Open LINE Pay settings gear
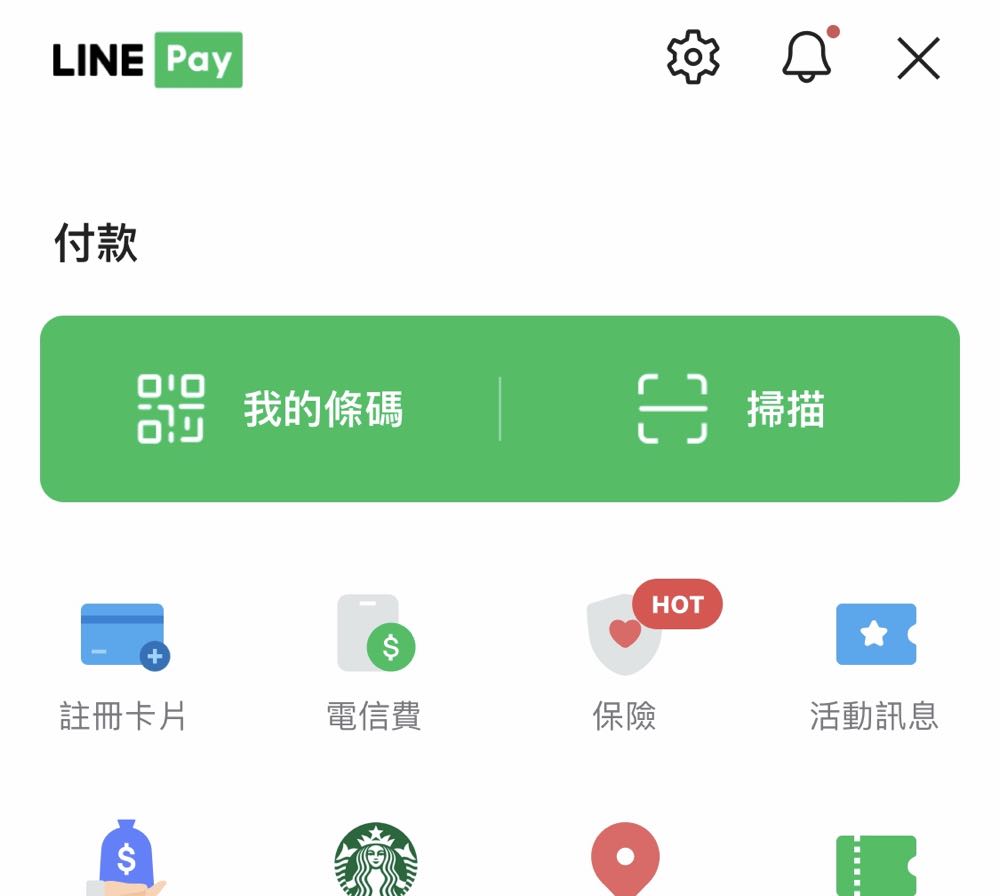1000x896 pixels. pyautogui.click(x=693, y=58)
